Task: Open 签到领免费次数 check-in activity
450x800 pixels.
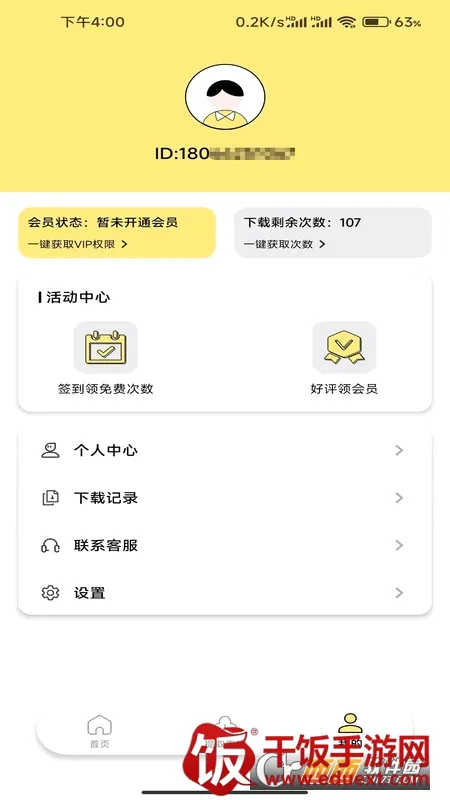Action: (106, 358)
